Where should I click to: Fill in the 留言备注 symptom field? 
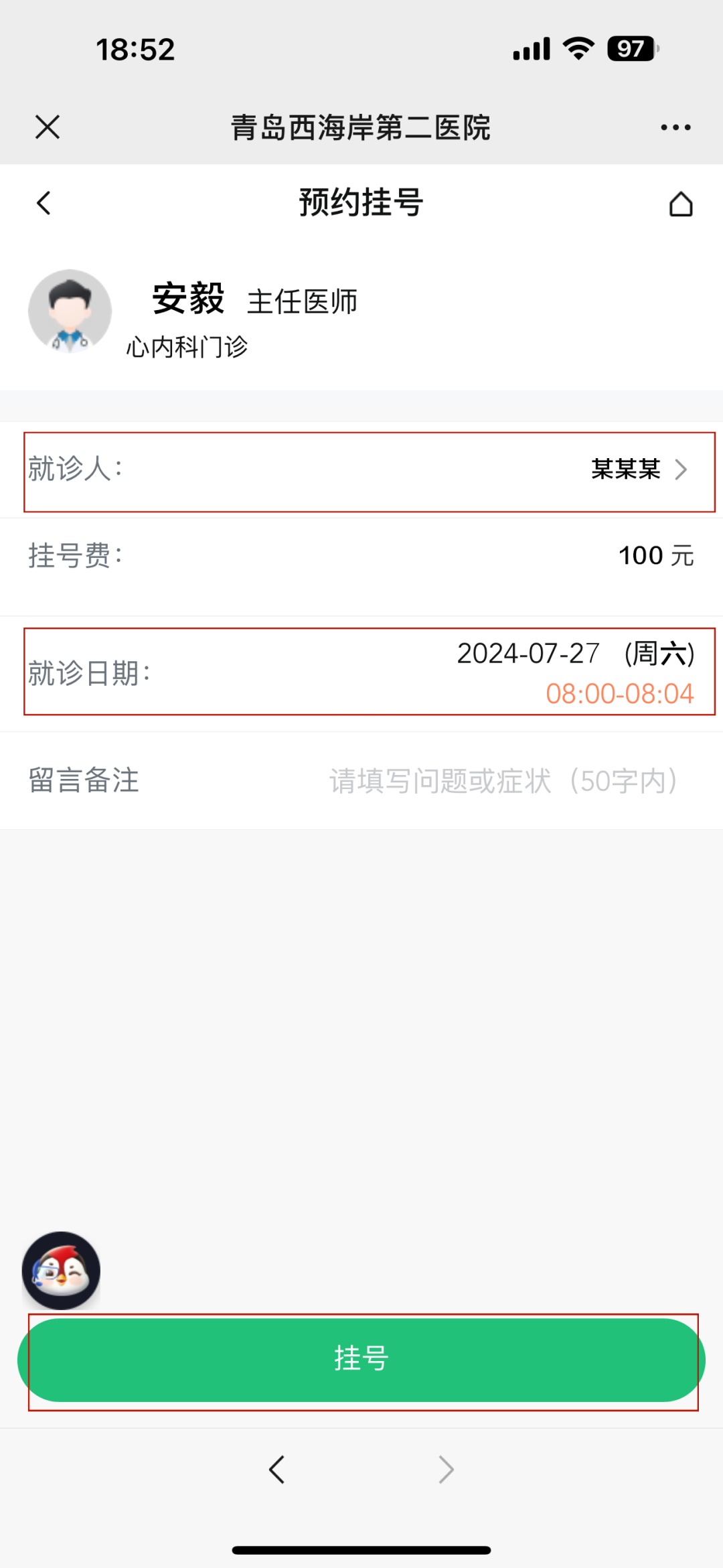pyautogui.click(x=503, y=781)
